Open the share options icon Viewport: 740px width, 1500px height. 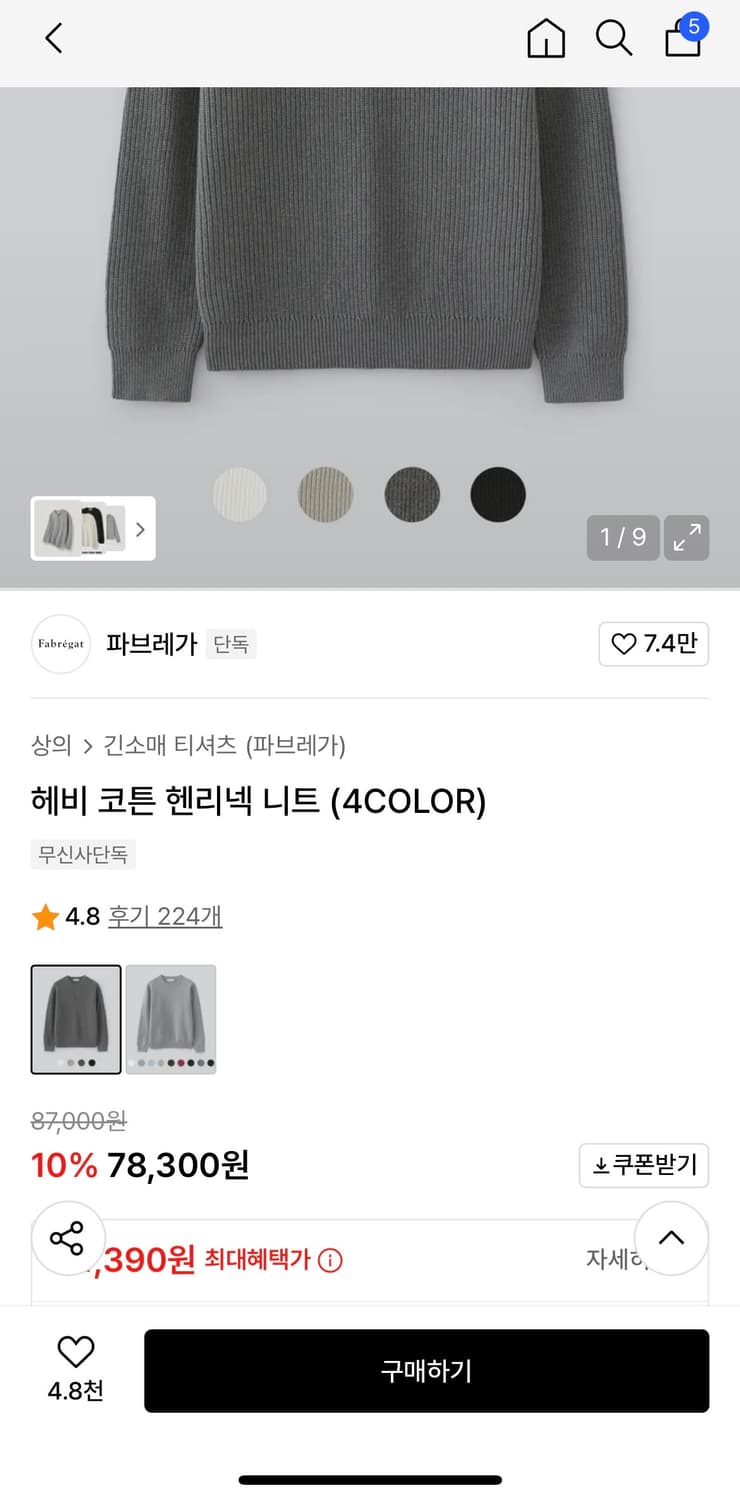pyautogui.click(x=68, y=1238)
